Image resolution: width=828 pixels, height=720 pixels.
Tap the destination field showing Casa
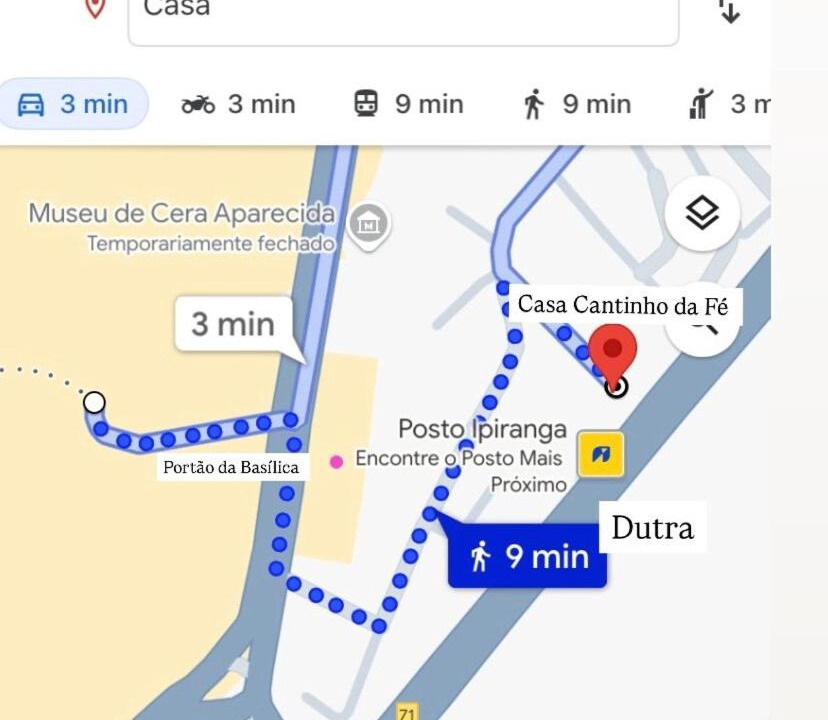(400, 15)
